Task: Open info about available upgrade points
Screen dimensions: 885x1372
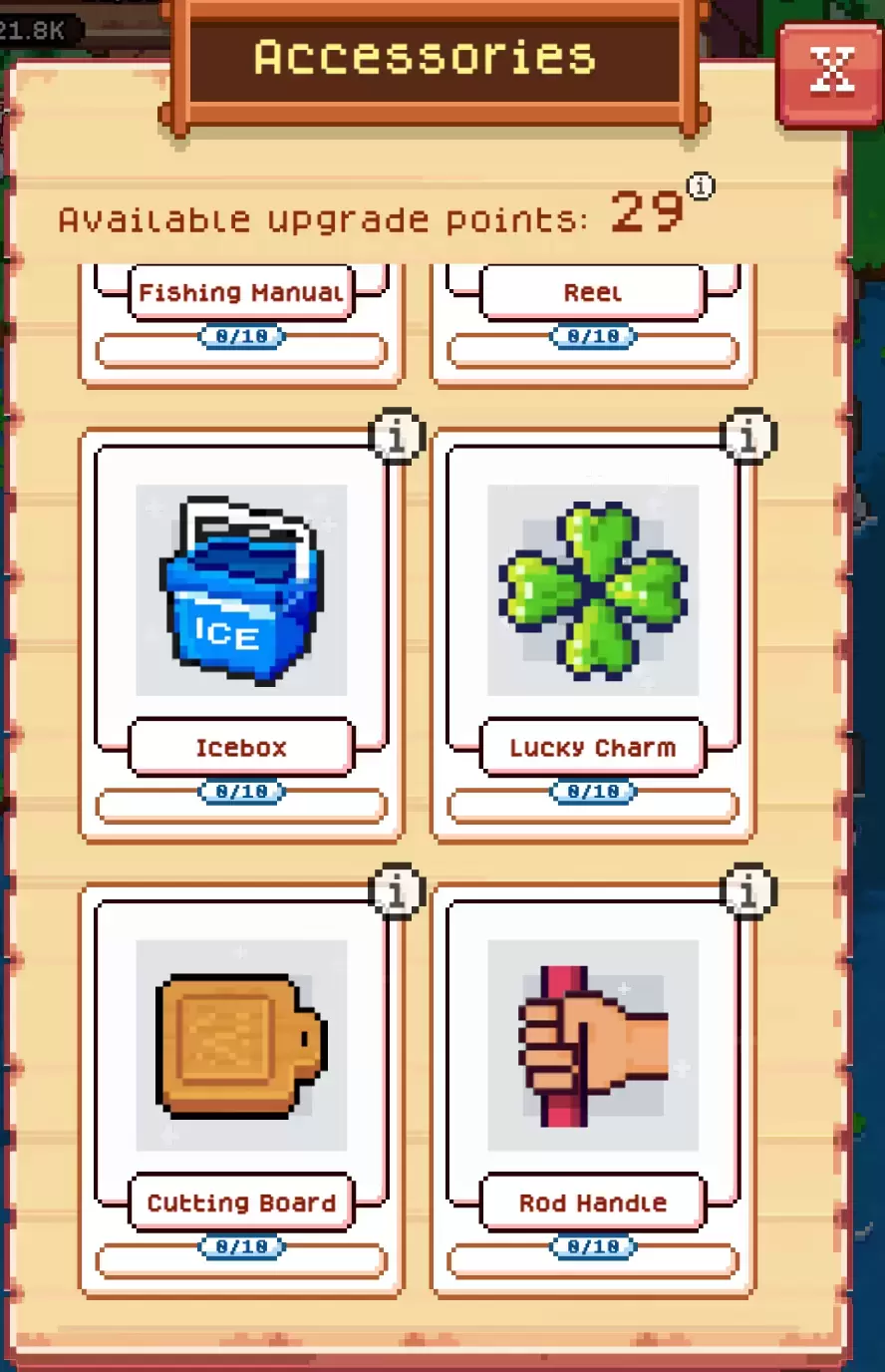Action: [x=701, y=186]
